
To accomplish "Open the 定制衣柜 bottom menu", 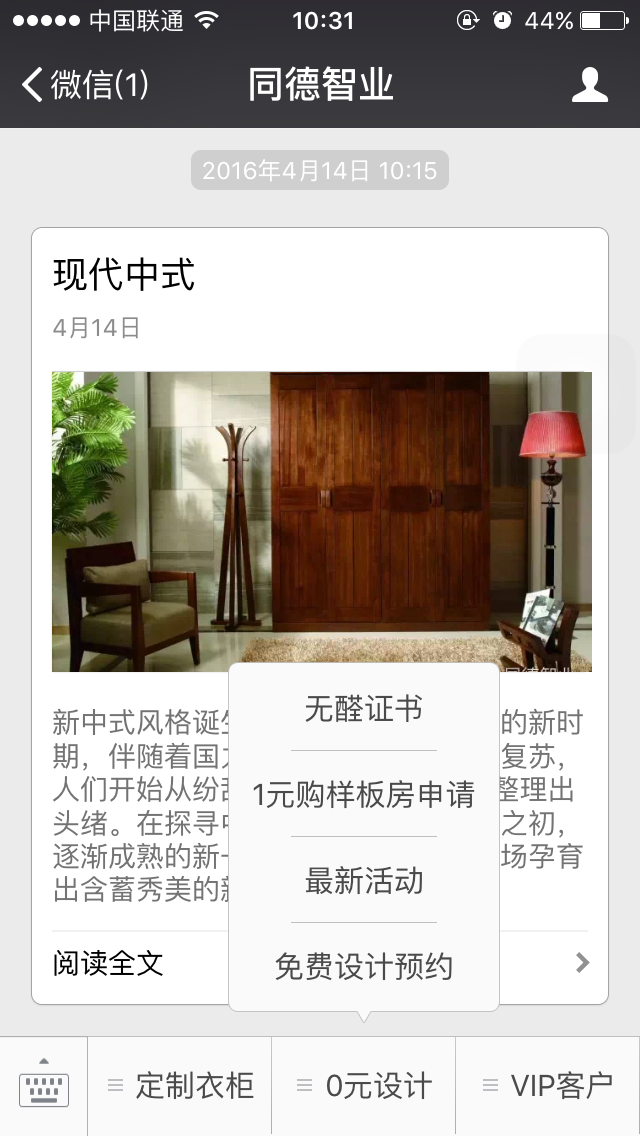I will tap(181, 1086).
